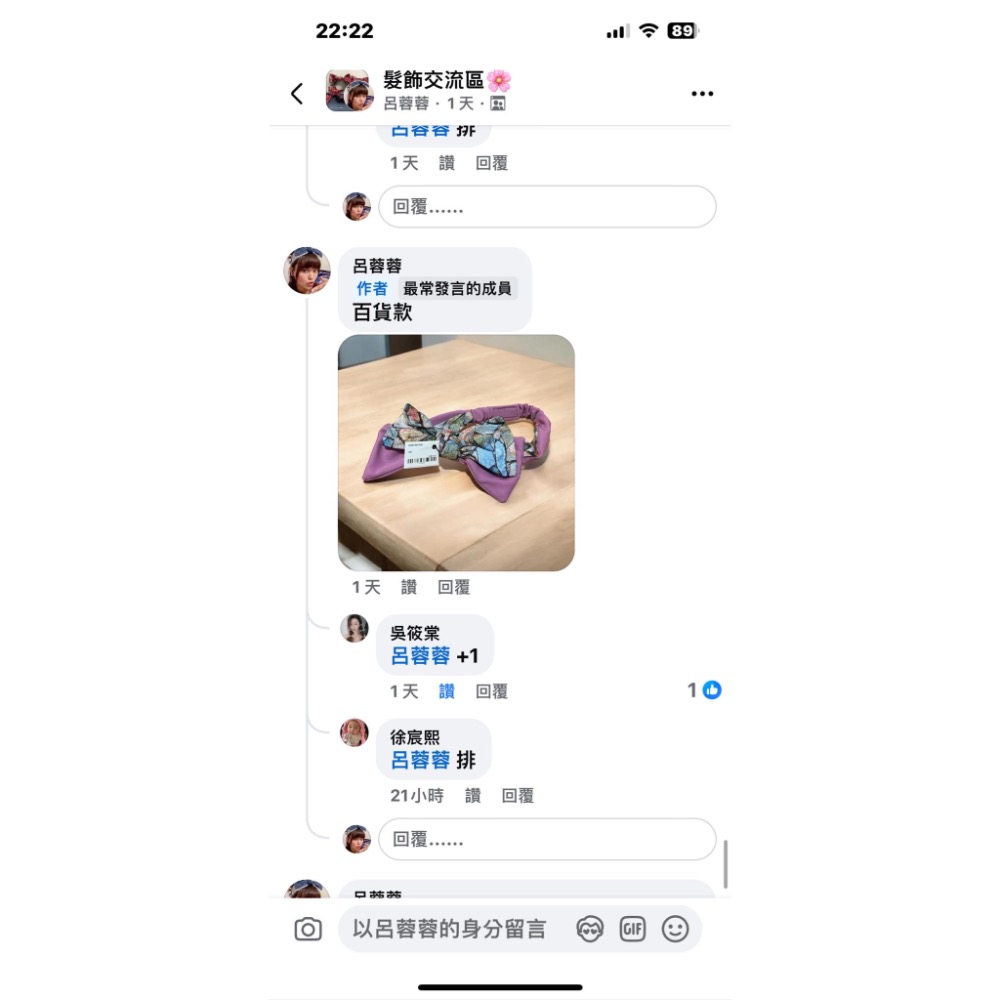Open the avatar sticker picker
The image size is (1000, 1000).
[590, 930]
